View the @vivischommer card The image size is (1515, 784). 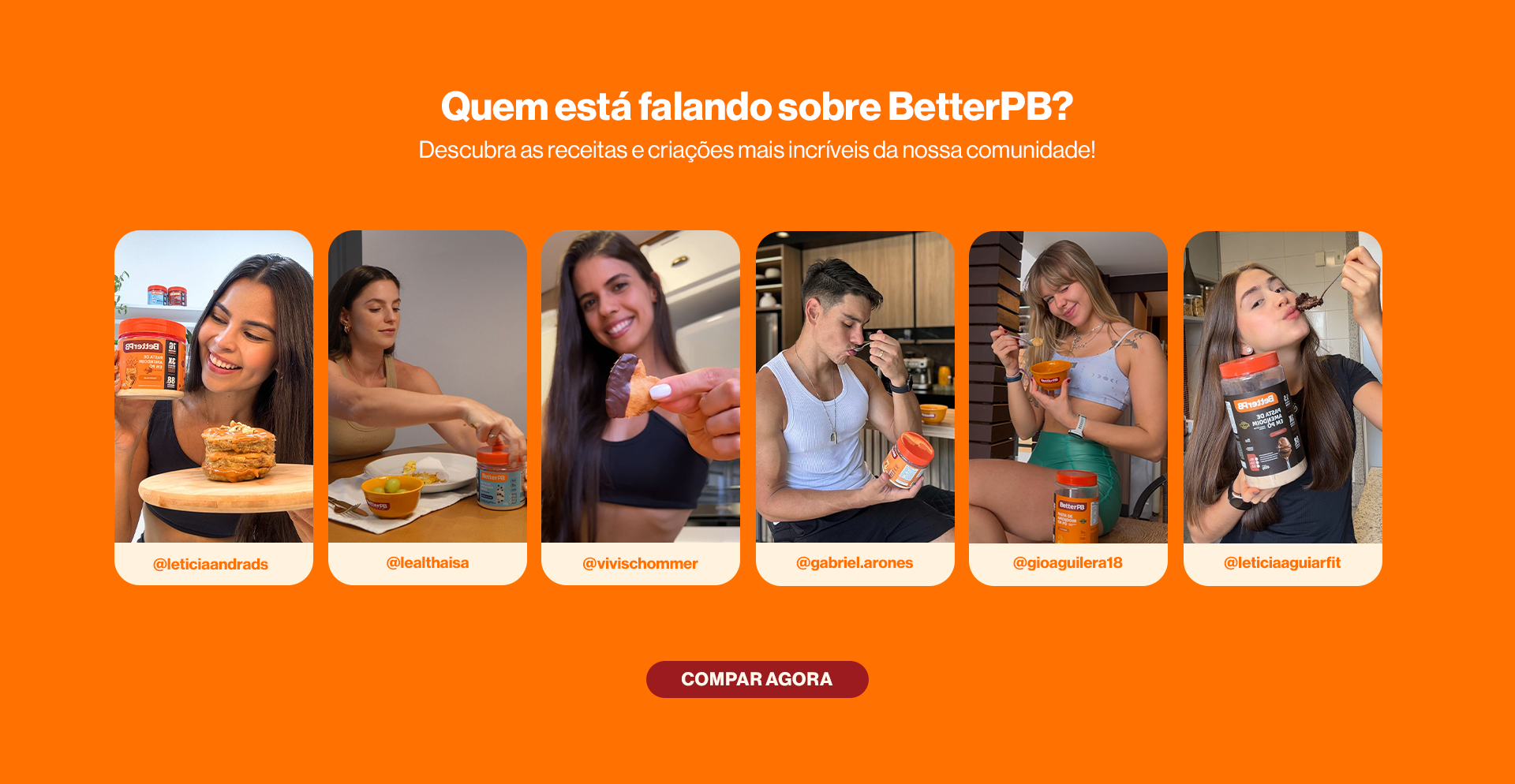[640, 406]
